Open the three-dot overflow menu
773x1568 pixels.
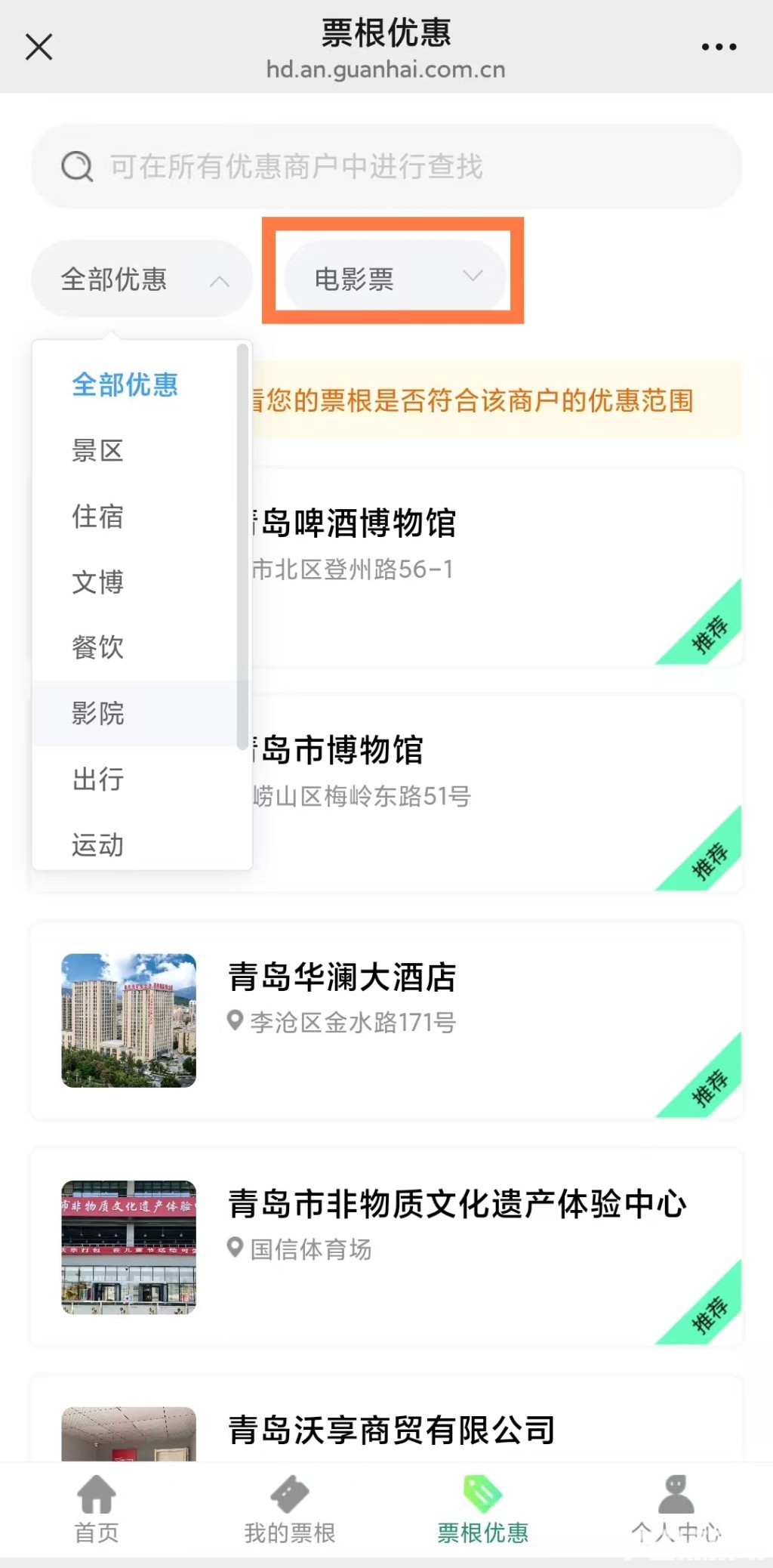click(718, 47)
